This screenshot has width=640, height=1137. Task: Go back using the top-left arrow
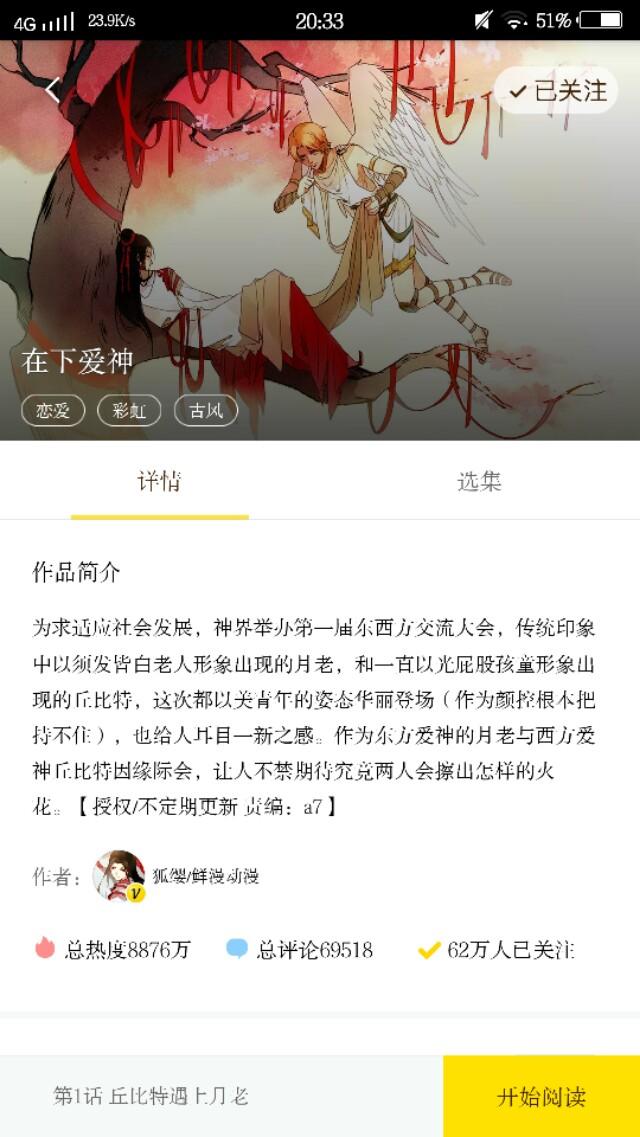pyautogui.click(x=53, y=90)
